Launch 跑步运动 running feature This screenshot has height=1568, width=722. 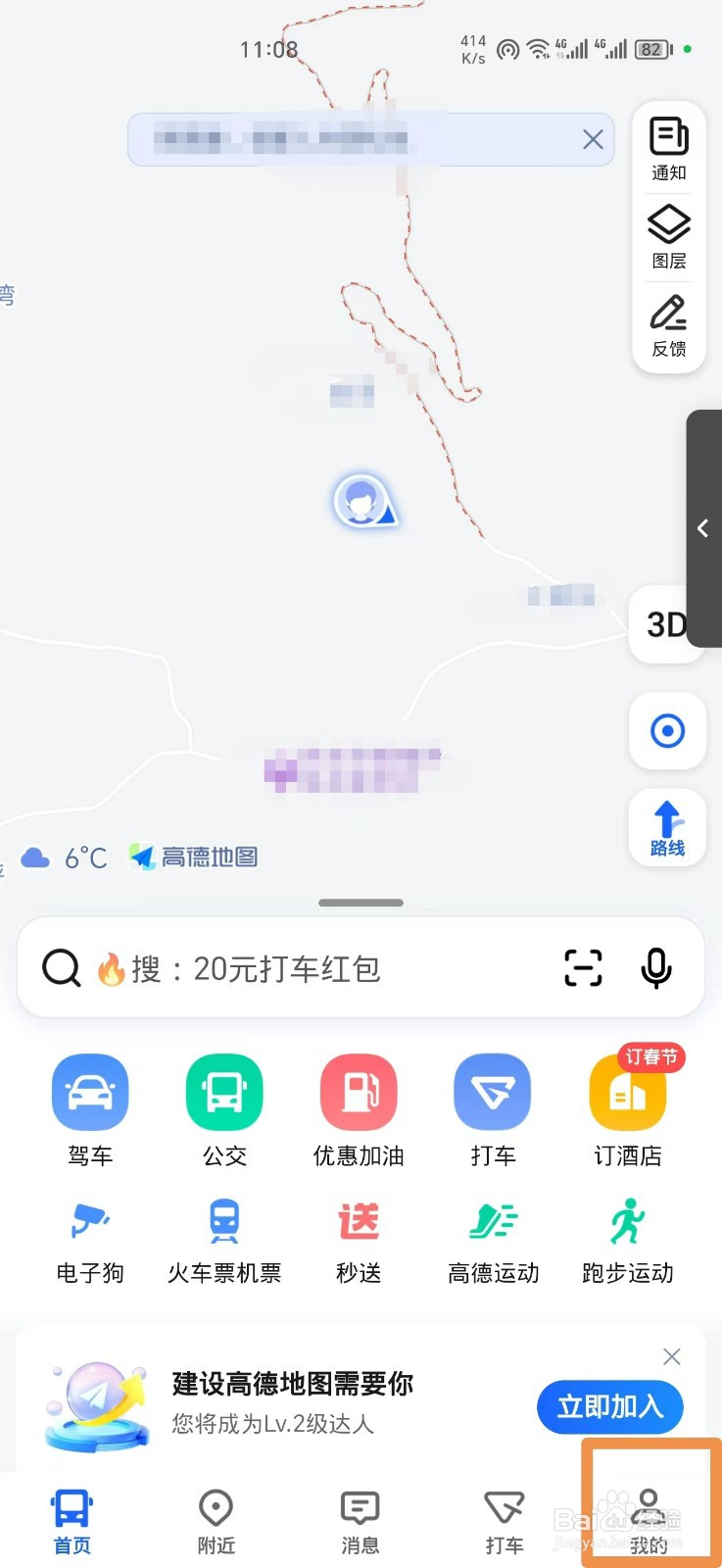pyautogui.click(x=627, y=1220)
